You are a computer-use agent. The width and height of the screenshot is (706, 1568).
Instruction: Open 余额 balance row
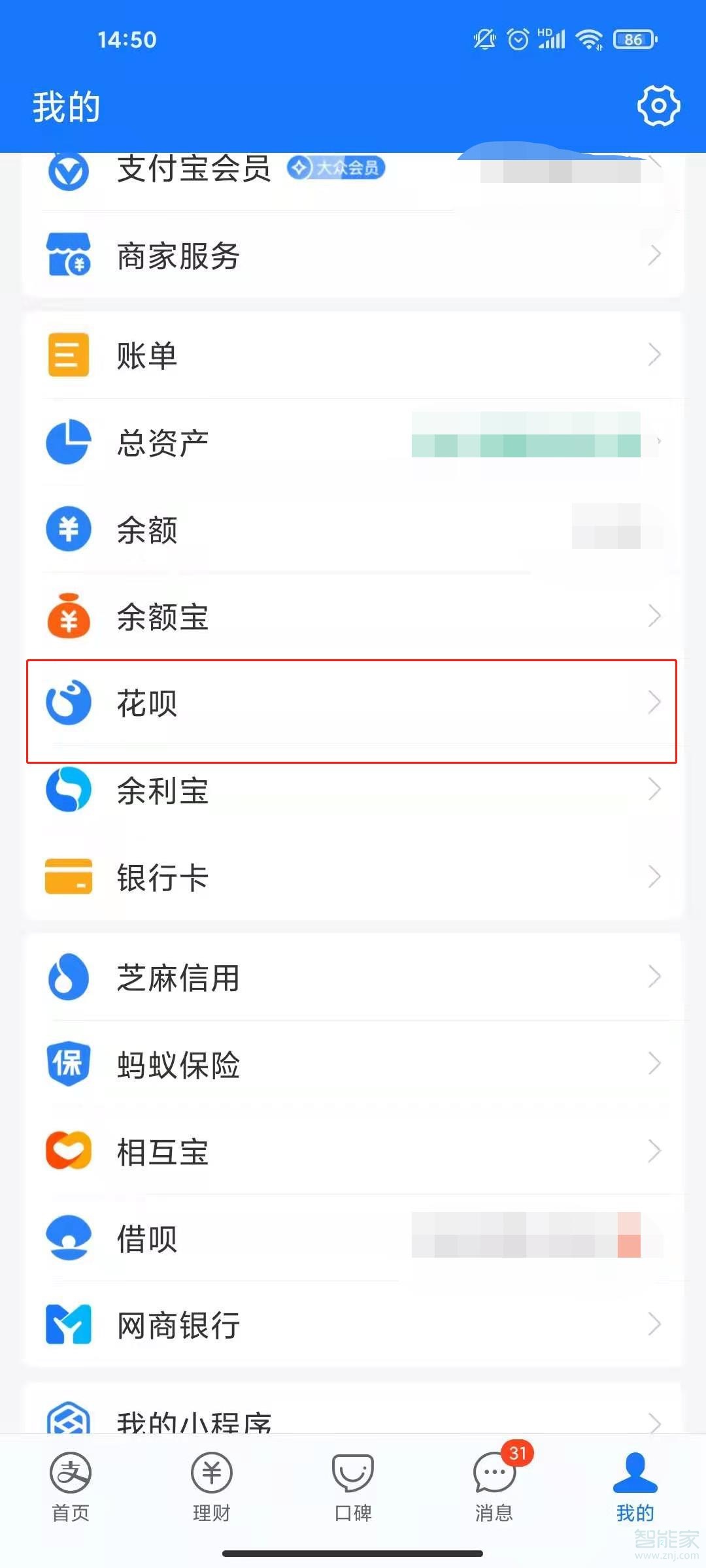point(353,529)
